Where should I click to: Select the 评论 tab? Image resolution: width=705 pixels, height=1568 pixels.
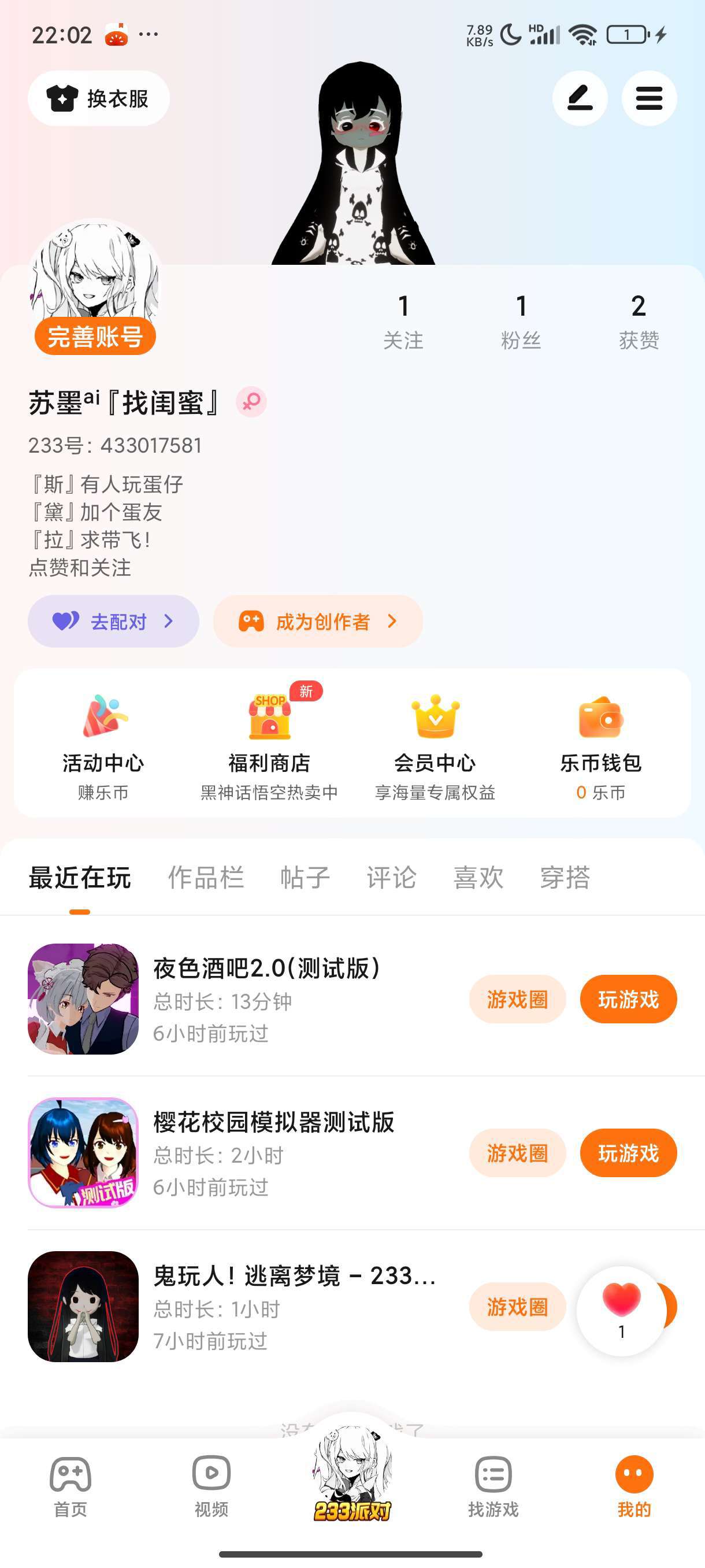(x=391, y=878)
